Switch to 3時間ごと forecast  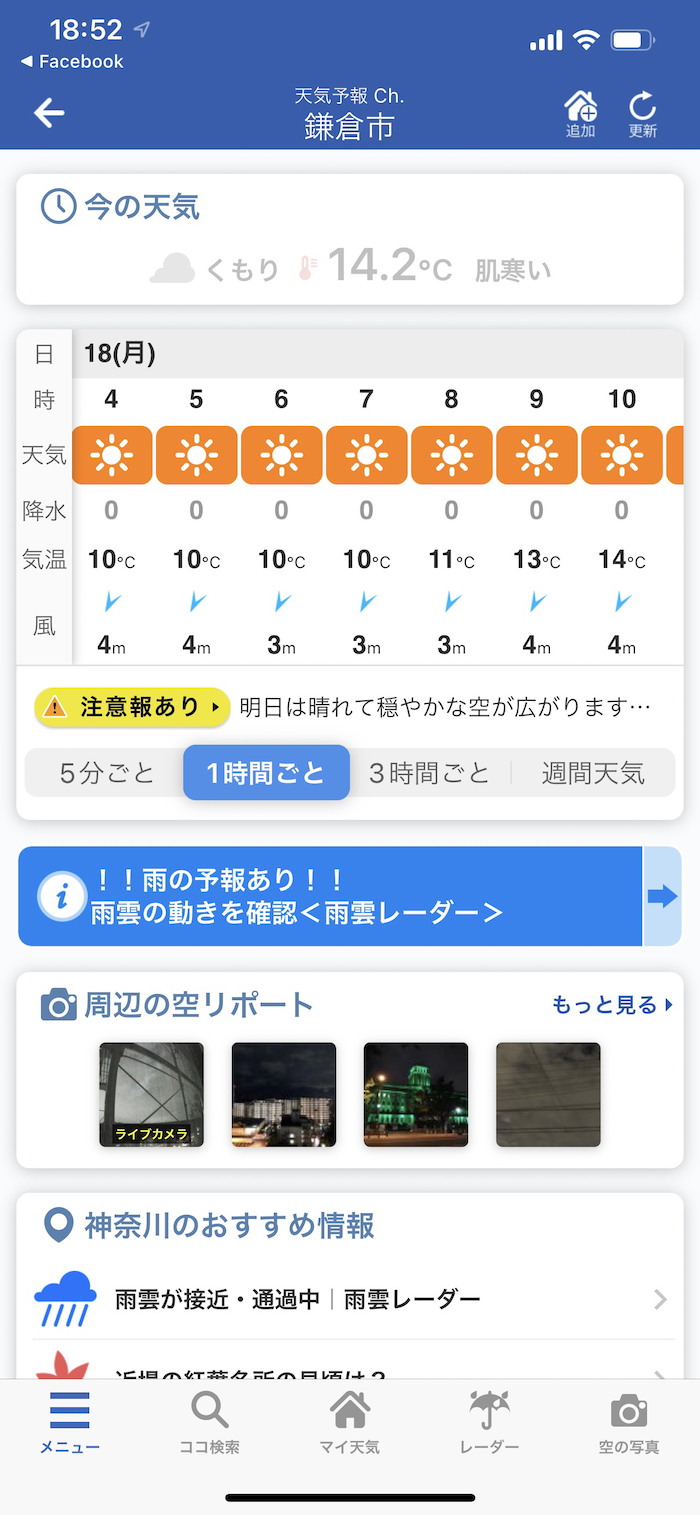click(x=429, y=773)
